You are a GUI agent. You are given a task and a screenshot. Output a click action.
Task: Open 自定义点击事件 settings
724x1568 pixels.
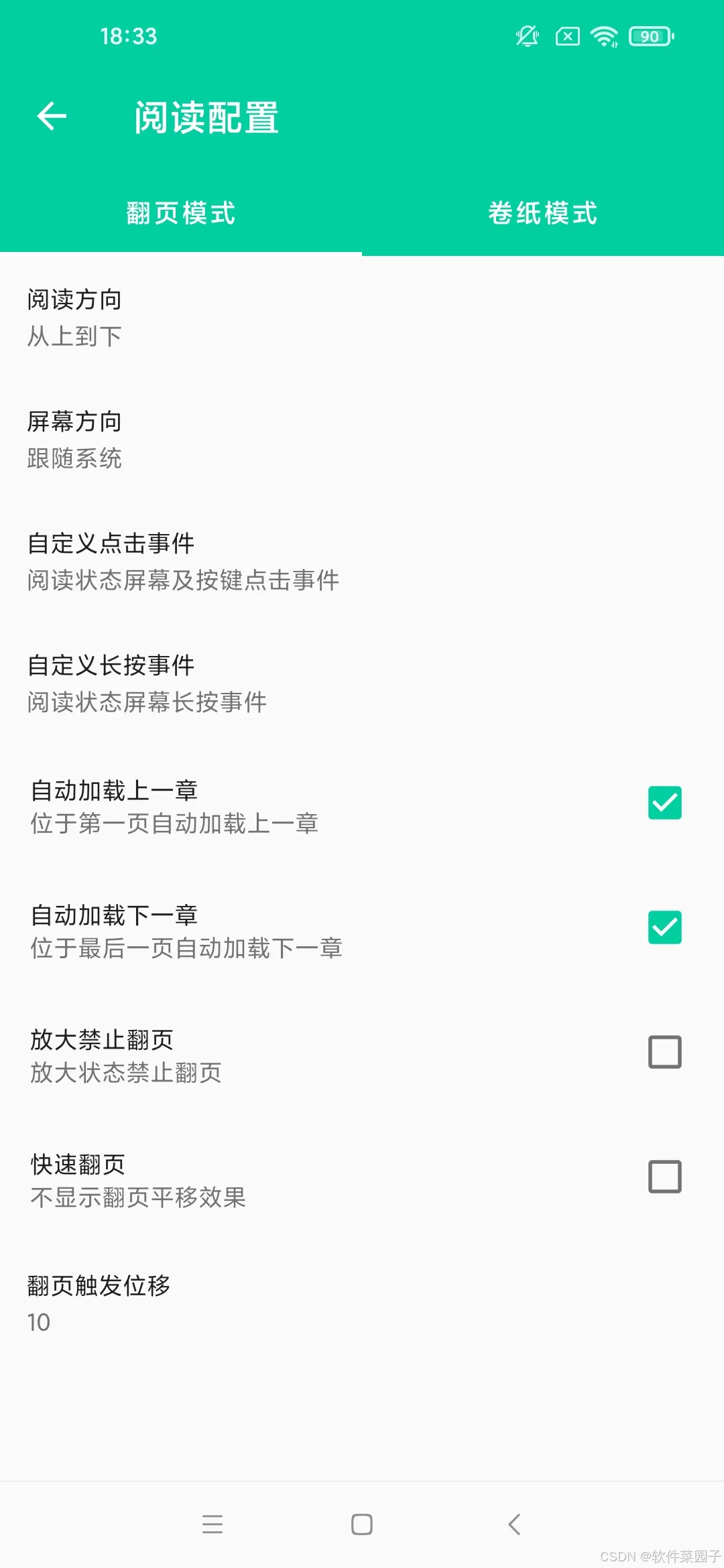[362, 562]
